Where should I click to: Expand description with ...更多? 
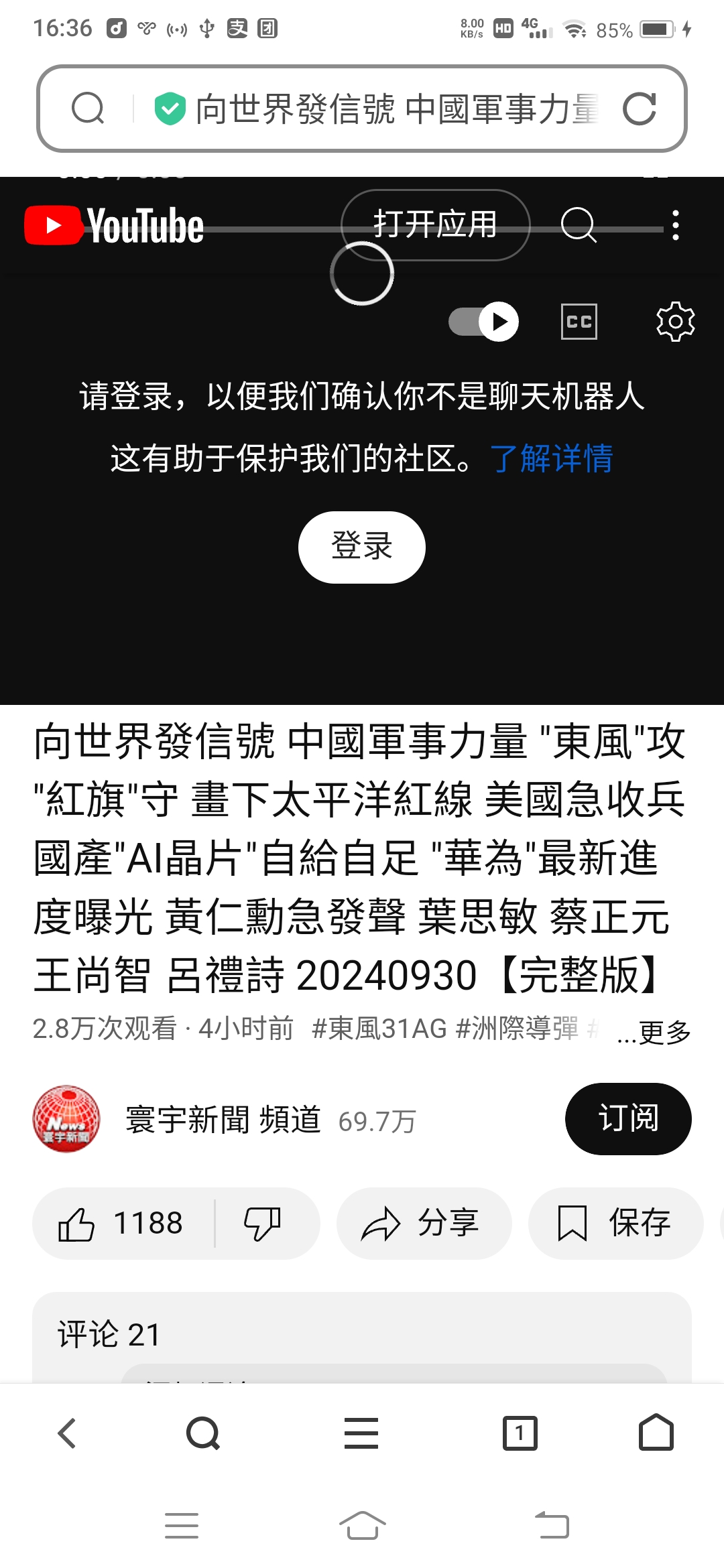pyautogui.click(x=654, y=1032)
